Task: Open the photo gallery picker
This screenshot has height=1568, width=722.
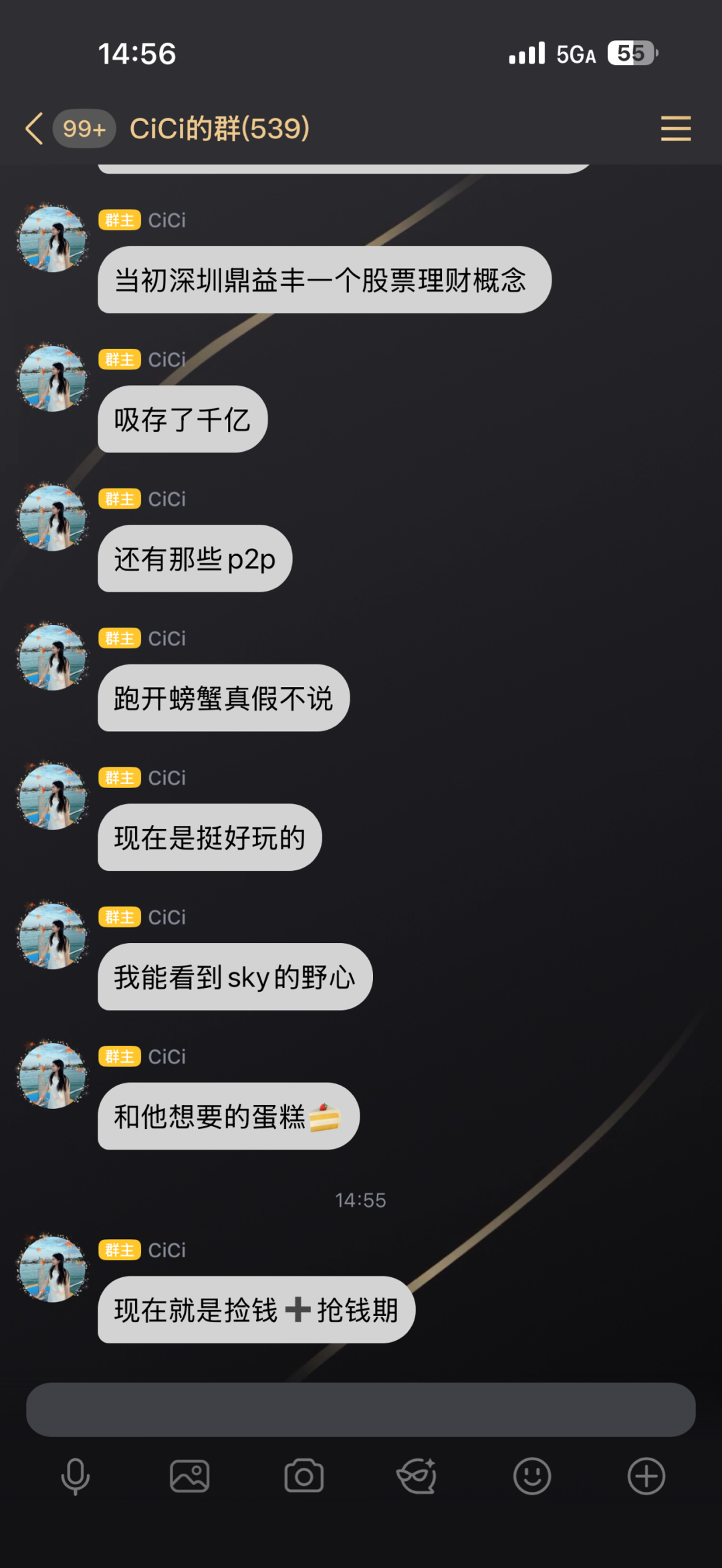Action: tap(190, 1476)
